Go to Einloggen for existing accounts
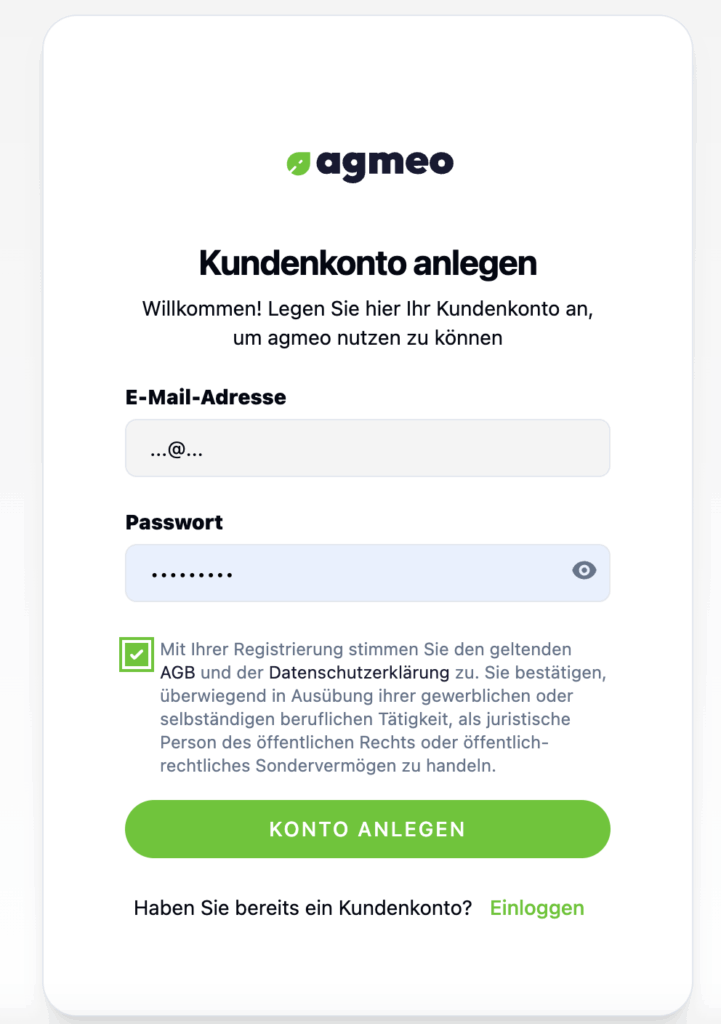This screenshot has width=721, height=1024. (536, 908)
